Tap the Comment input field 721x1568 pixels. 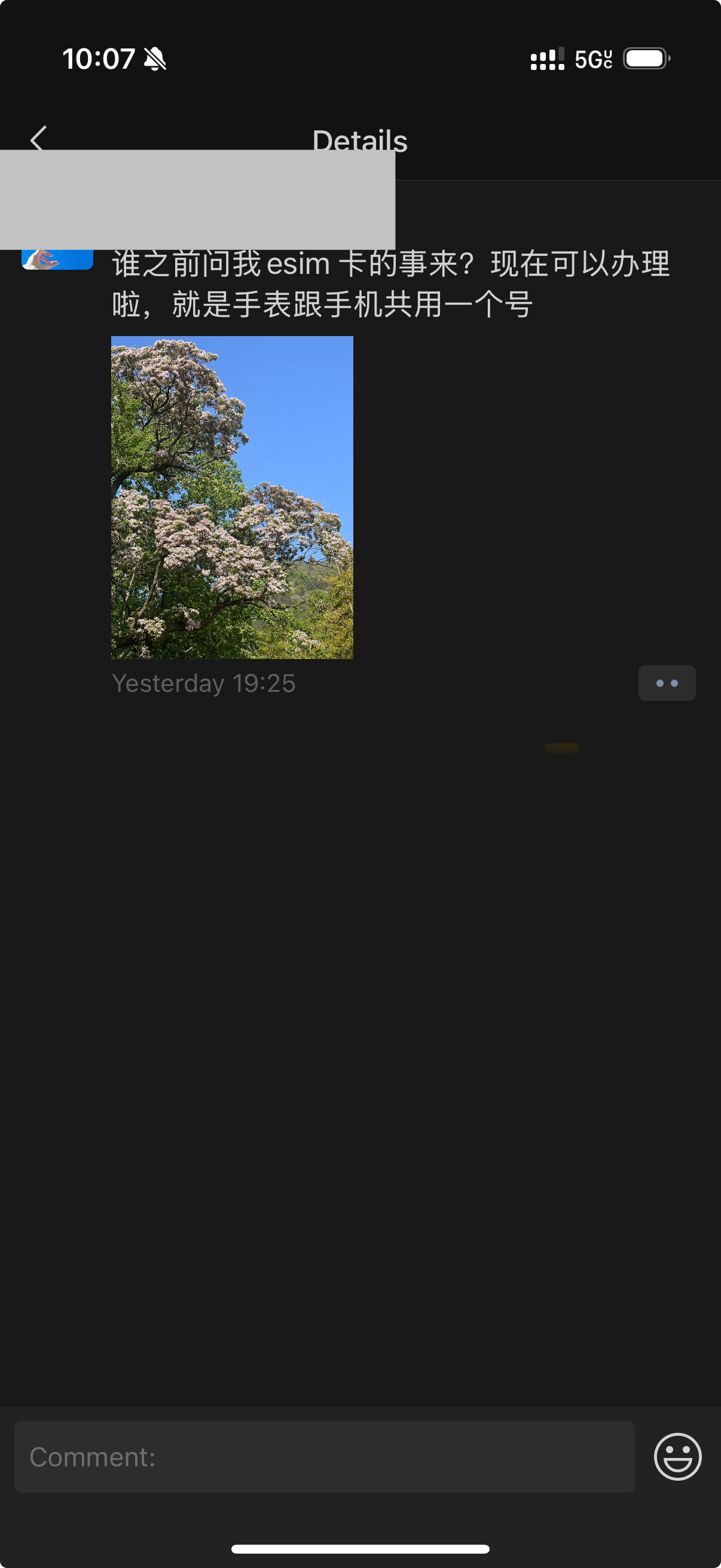[323, 1457]
